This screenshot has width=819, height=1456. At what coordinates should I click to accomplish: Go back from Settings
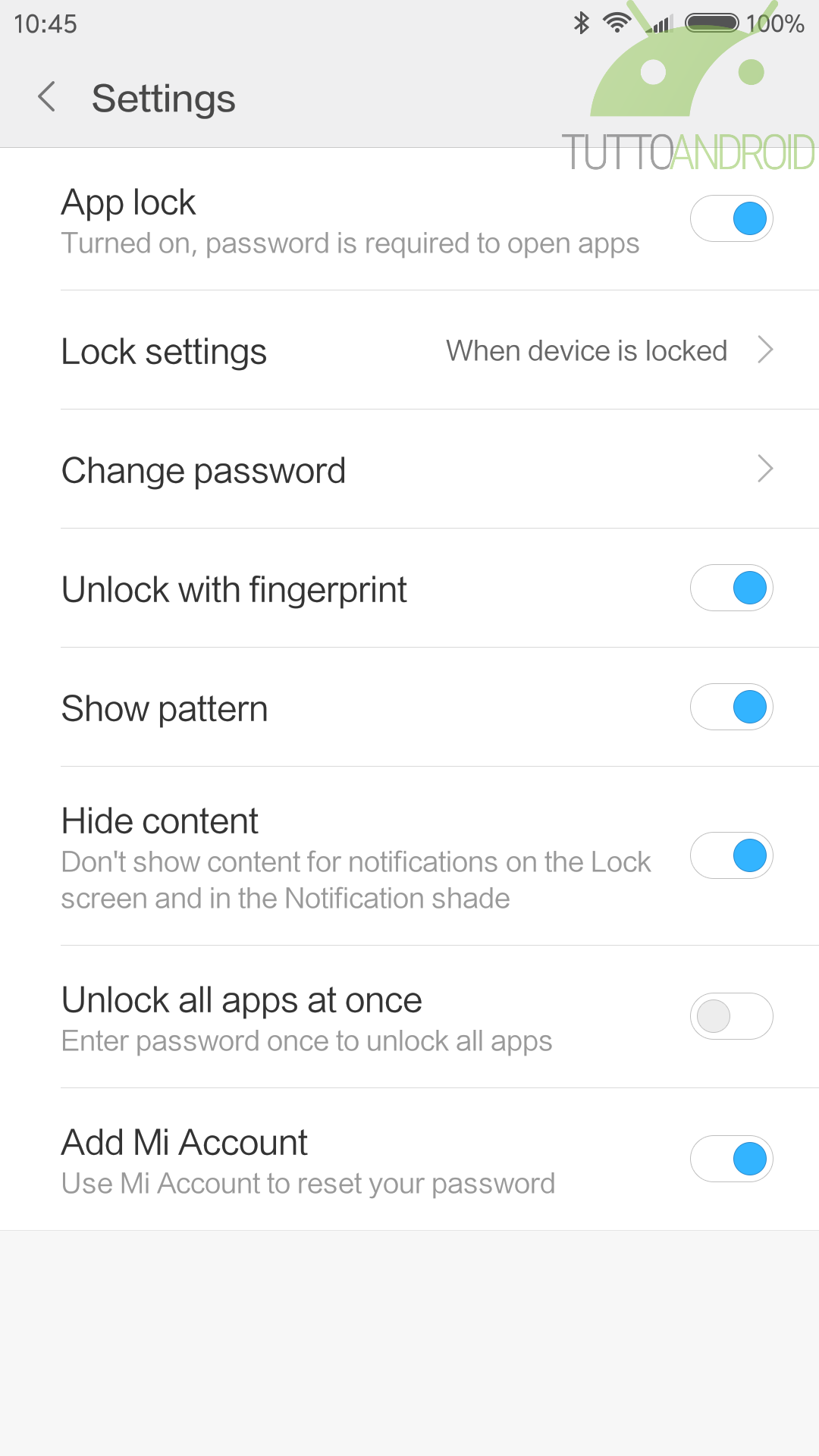pyautogui.click(x=47, y=97)
